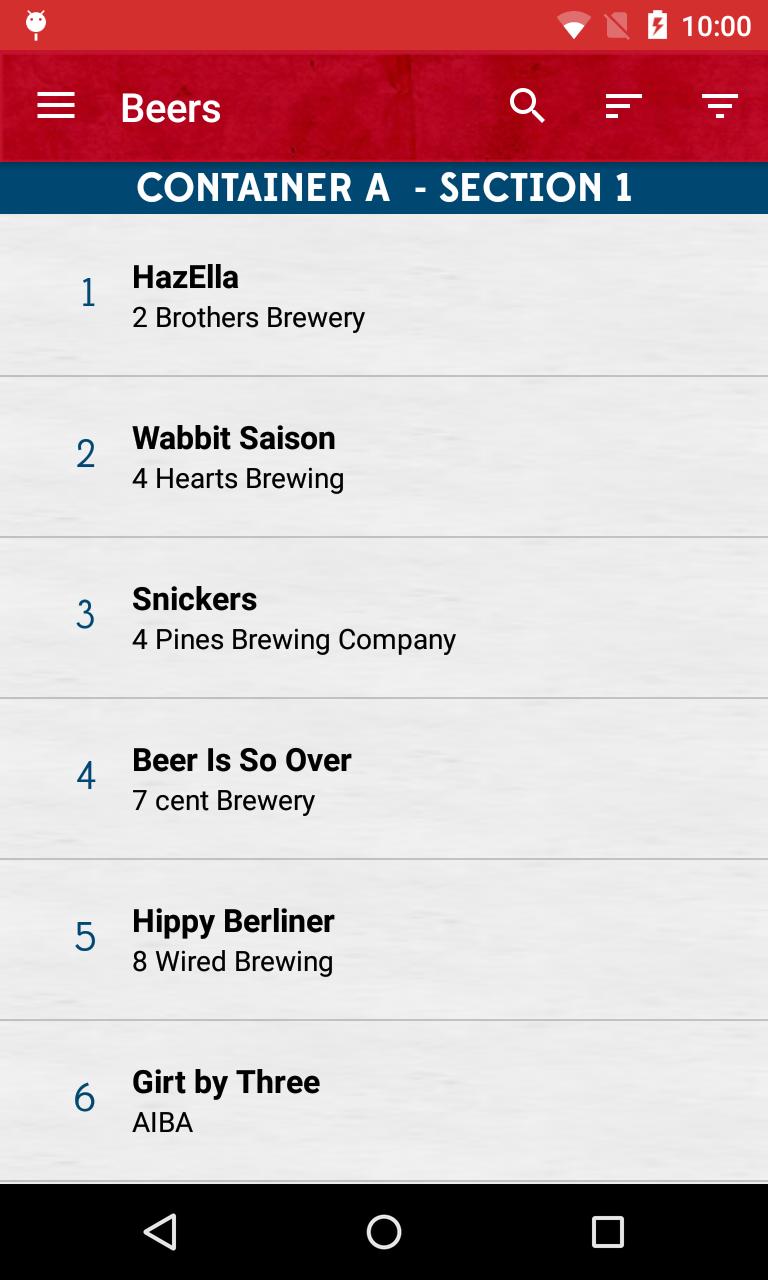The height and width of the screenshot is (1280, 768).
Task: Open the sort options
Action: [623, 106]
